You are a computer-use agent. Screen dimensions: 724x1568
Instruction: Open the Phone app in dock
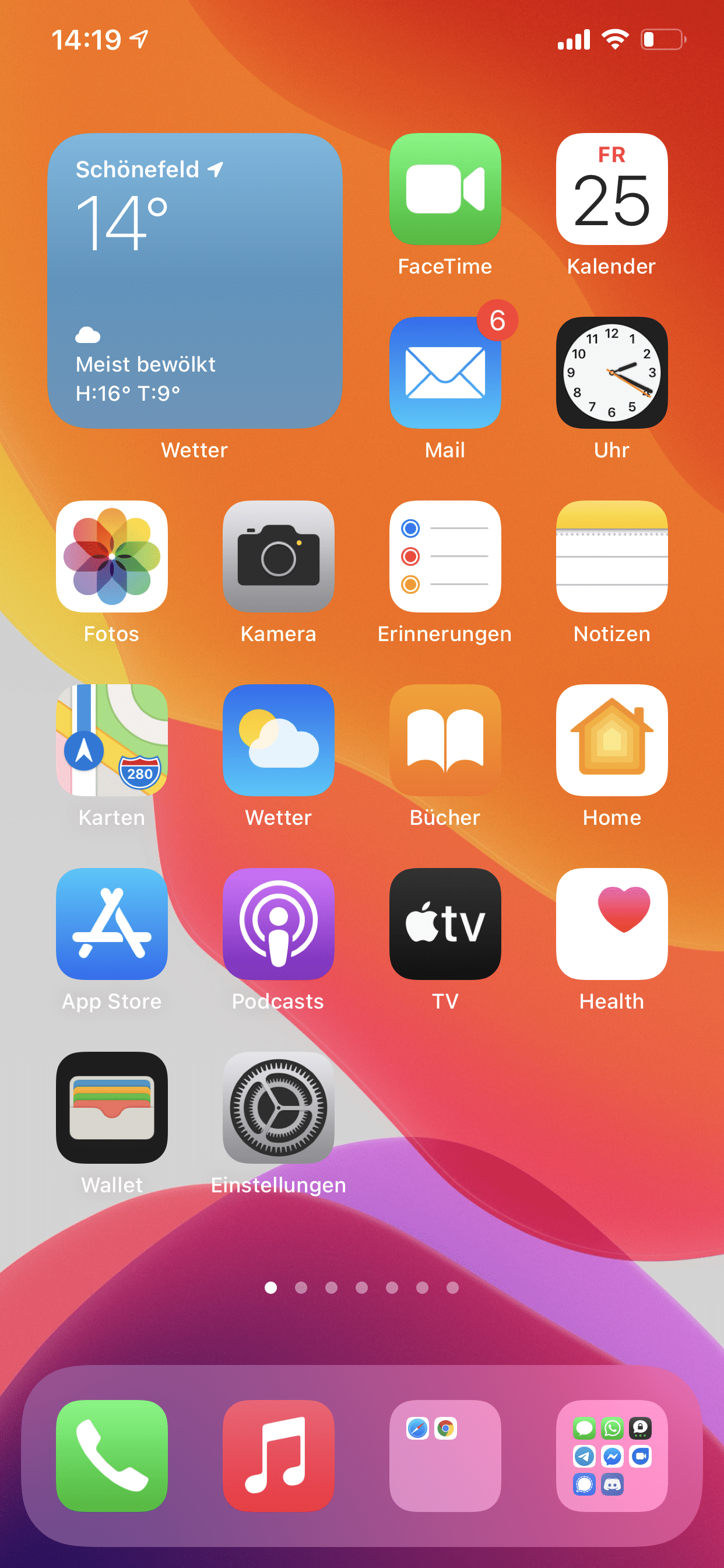[x=112, y=1456]
